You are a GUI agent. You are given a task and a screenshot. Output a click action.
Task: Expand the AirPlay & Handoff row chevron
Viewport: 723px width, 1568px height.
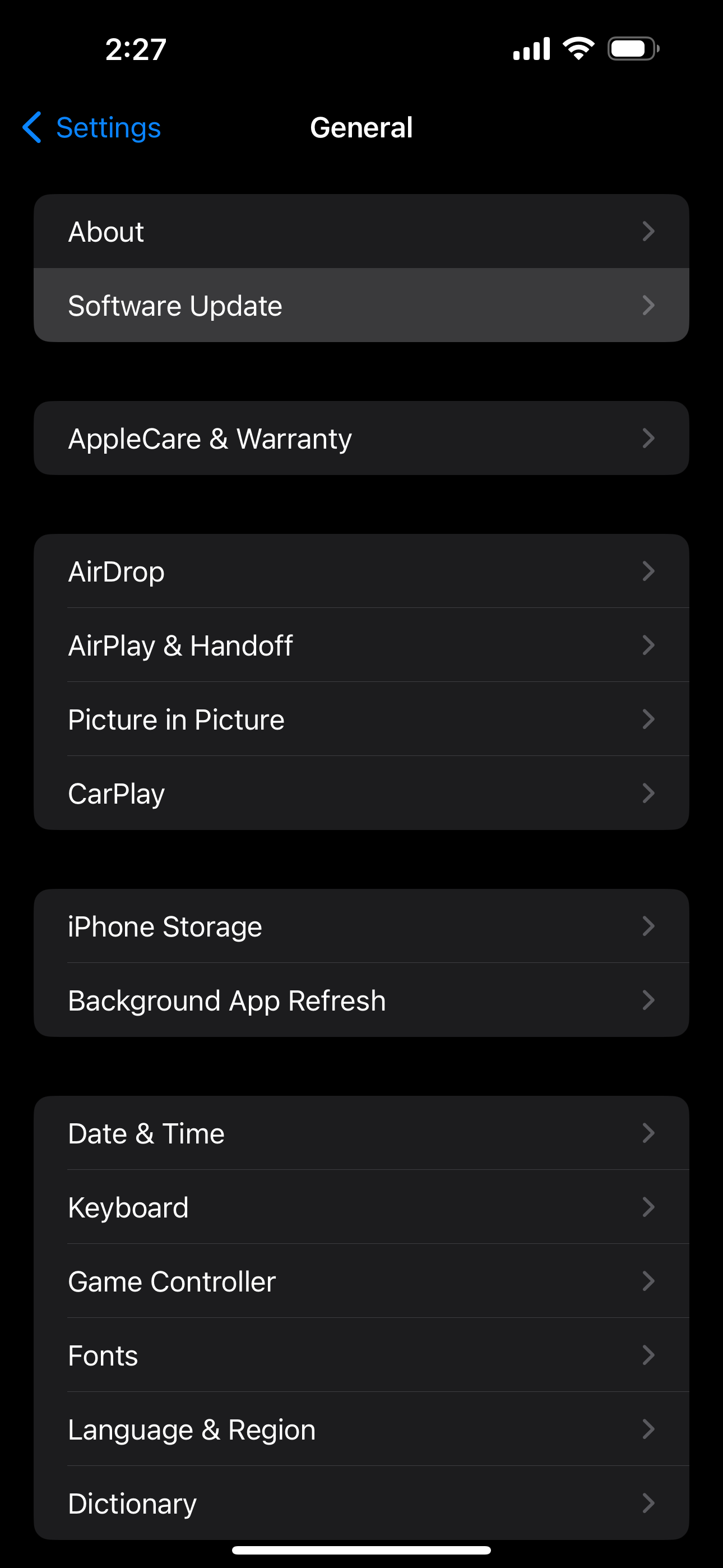[x=649, y=645]
